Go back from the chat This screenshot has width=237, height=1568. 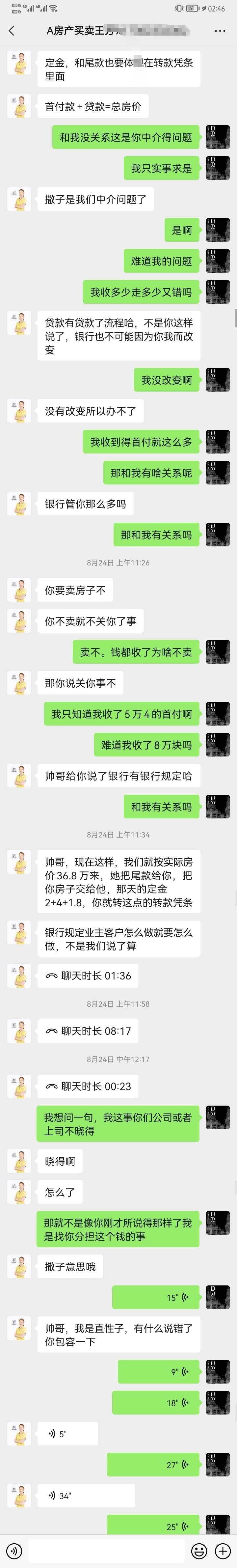pyautogui.click(x=12, y=30)
